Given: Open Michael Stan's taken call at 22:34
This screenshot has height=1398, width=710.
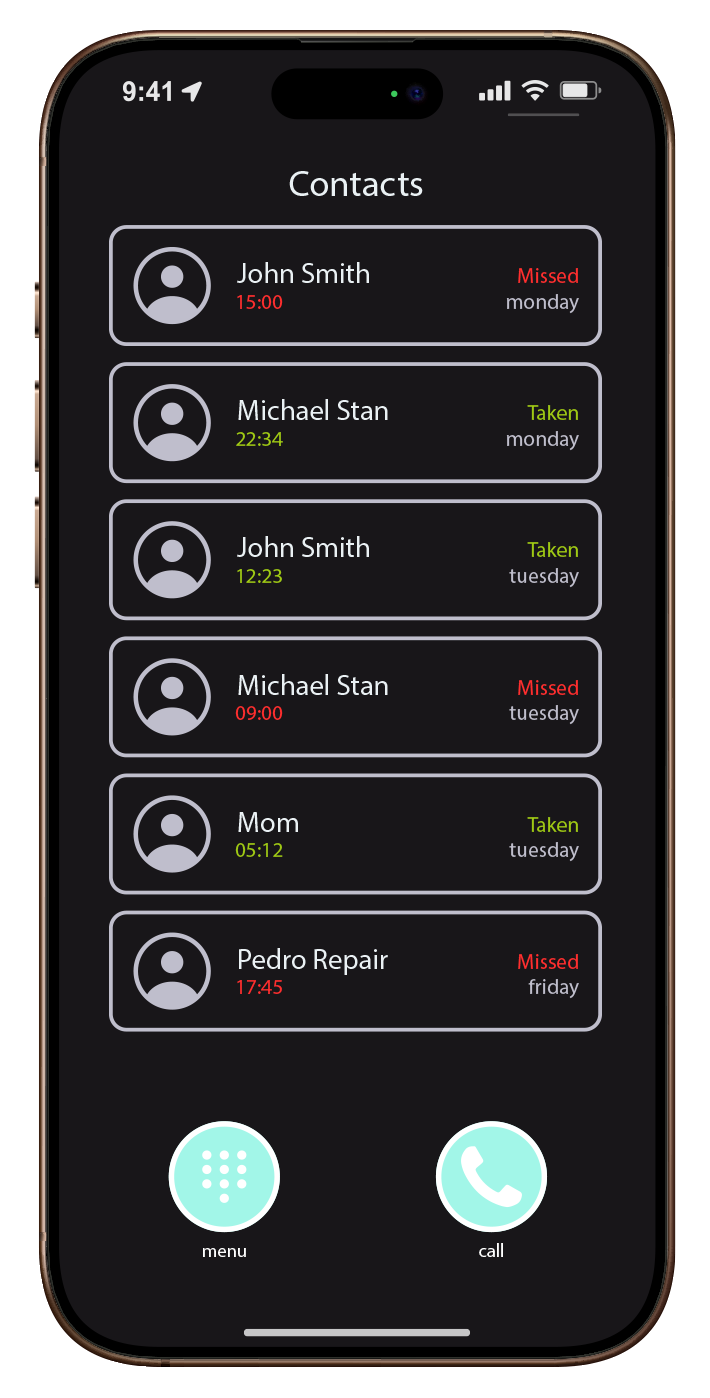Looking at the screenshot, I should coord(355,423).
